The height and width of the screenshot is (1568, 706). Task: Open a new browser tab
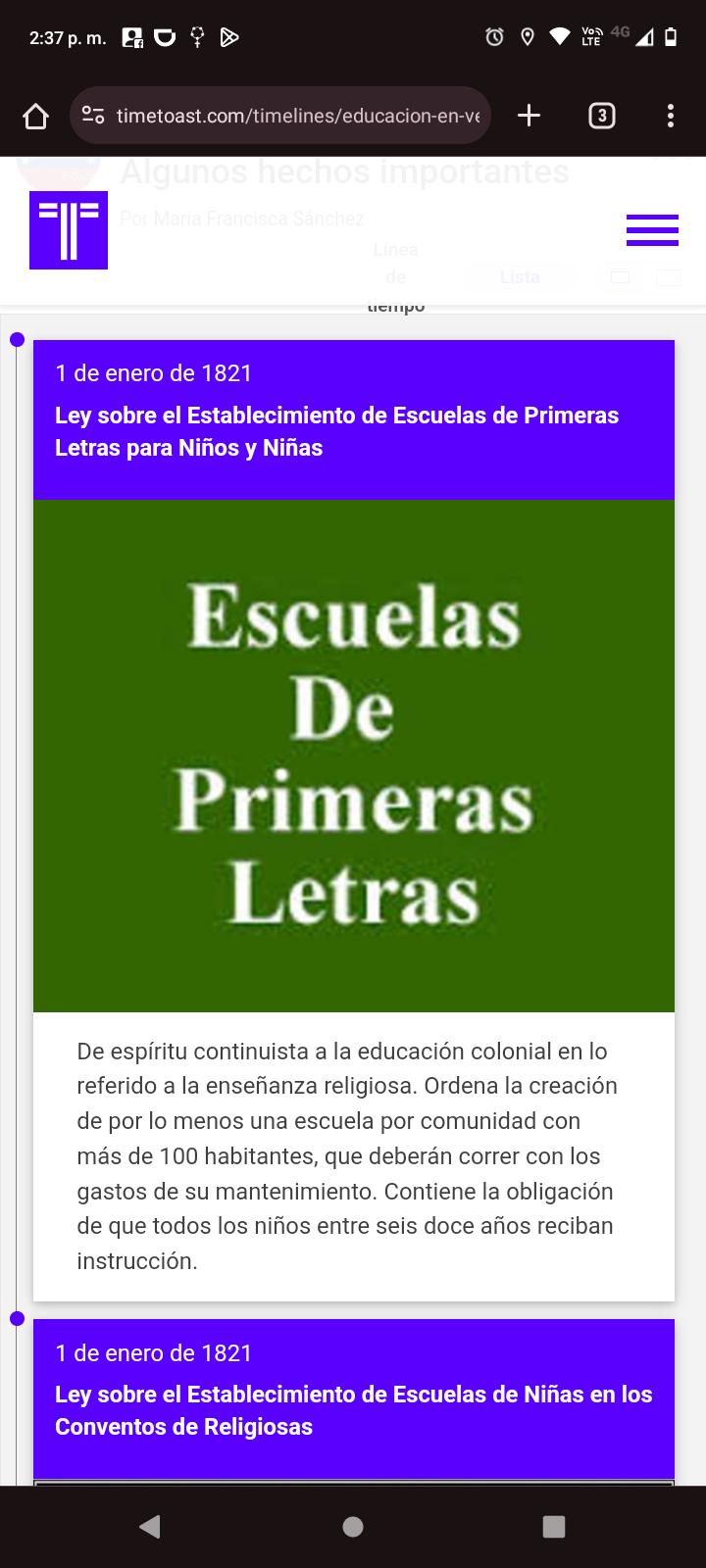529,116
